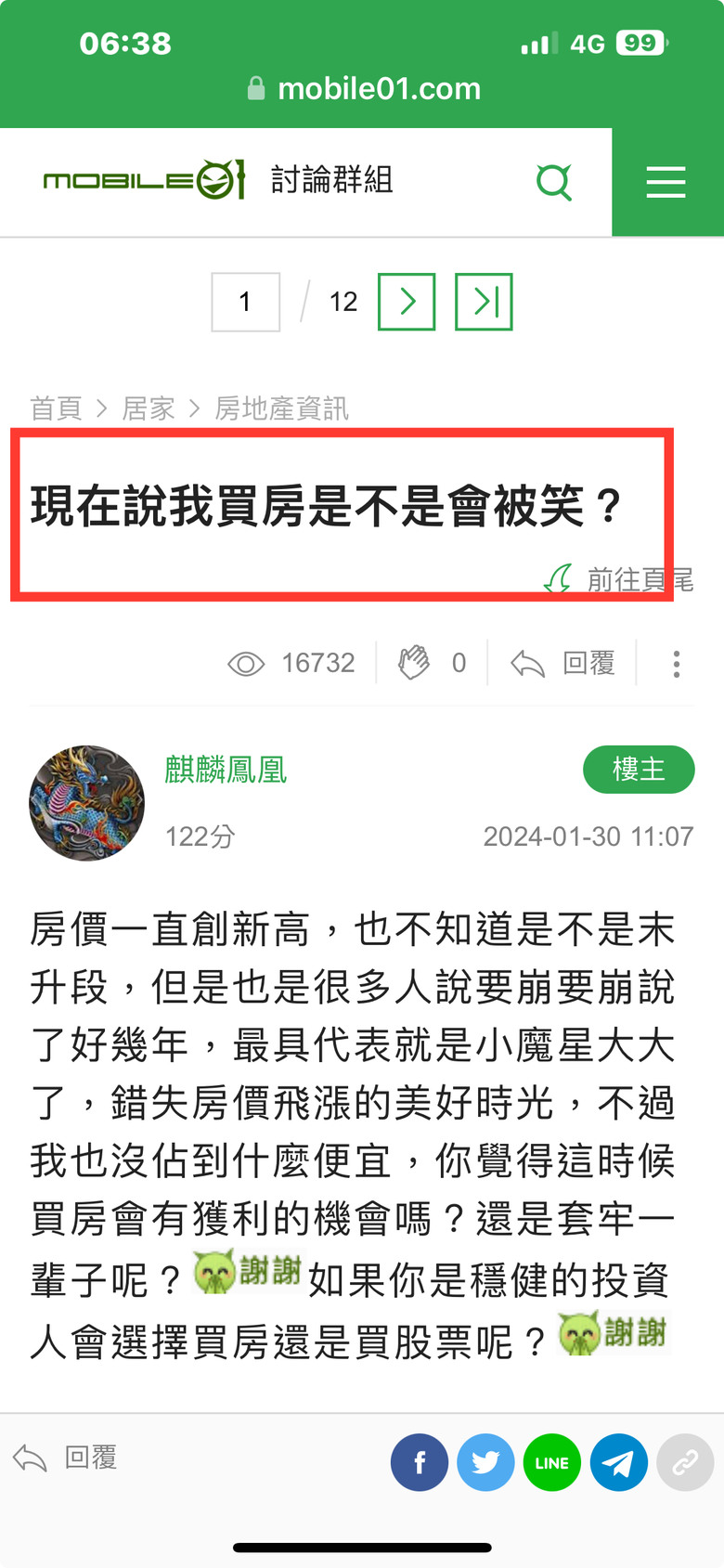Jump to the last page
The height and width of the screenshot is (1568, 724).
click(x=484, y=302)
